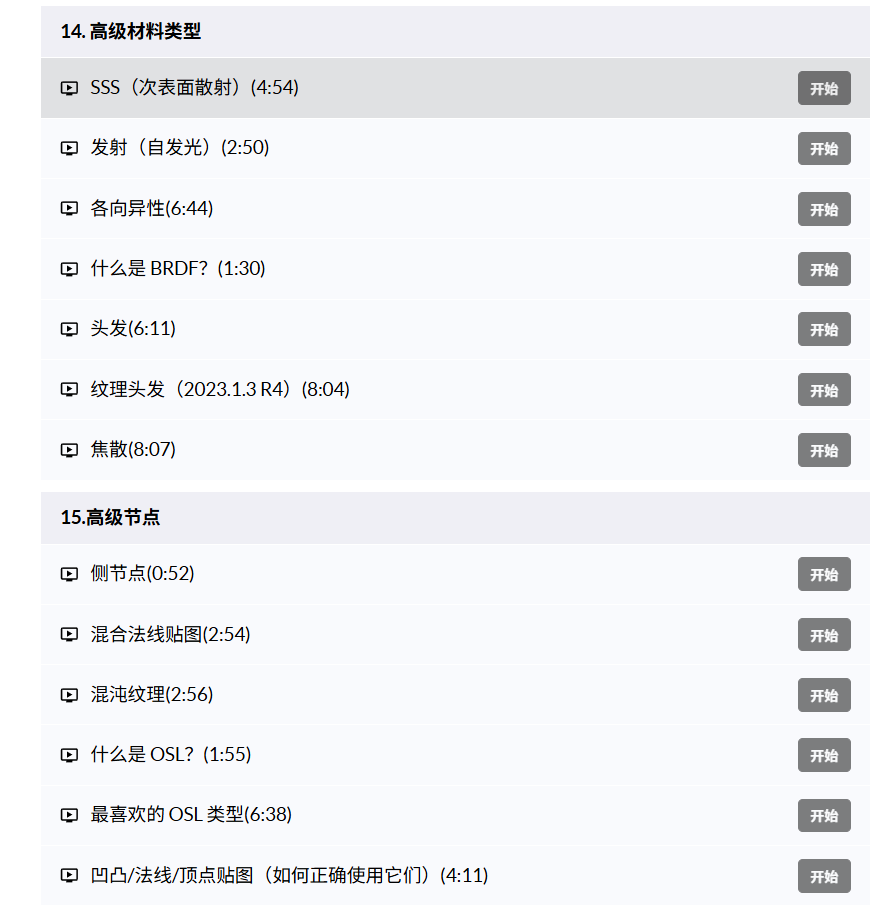Tap 开始 next to 什么是 BRDF?
The image size is (889, 915).
click(824, 269)
